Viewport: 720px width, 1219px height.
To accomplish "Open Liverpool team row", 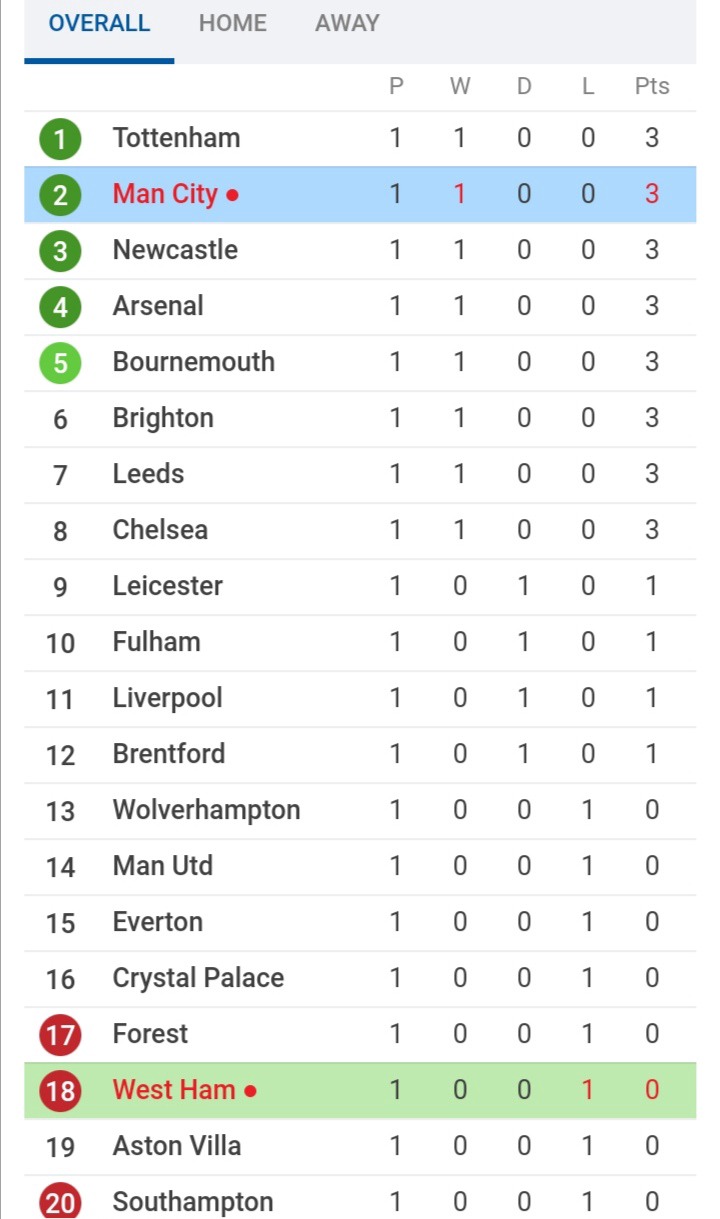I will point(360,698).
